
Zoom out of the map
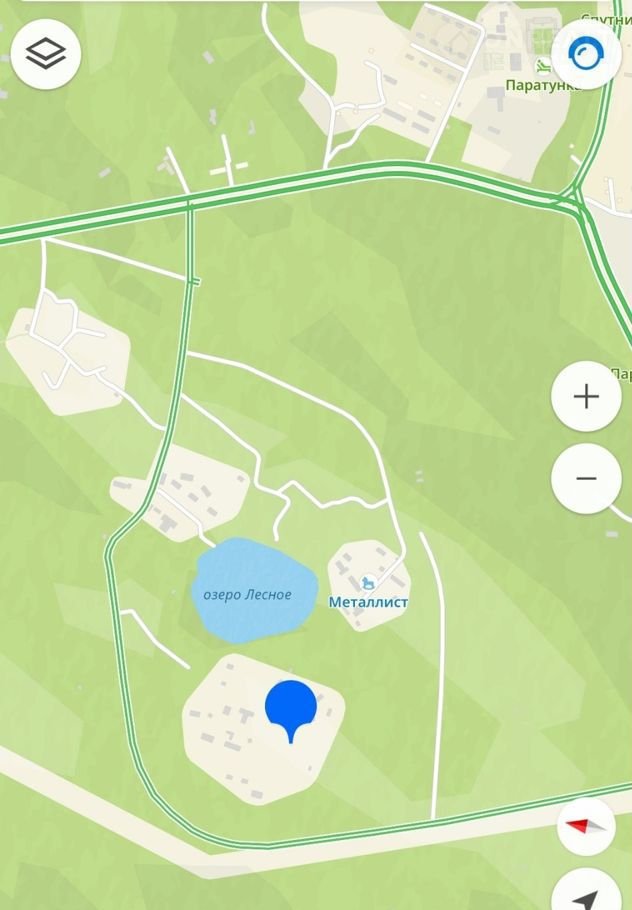[x=586, y=478]
